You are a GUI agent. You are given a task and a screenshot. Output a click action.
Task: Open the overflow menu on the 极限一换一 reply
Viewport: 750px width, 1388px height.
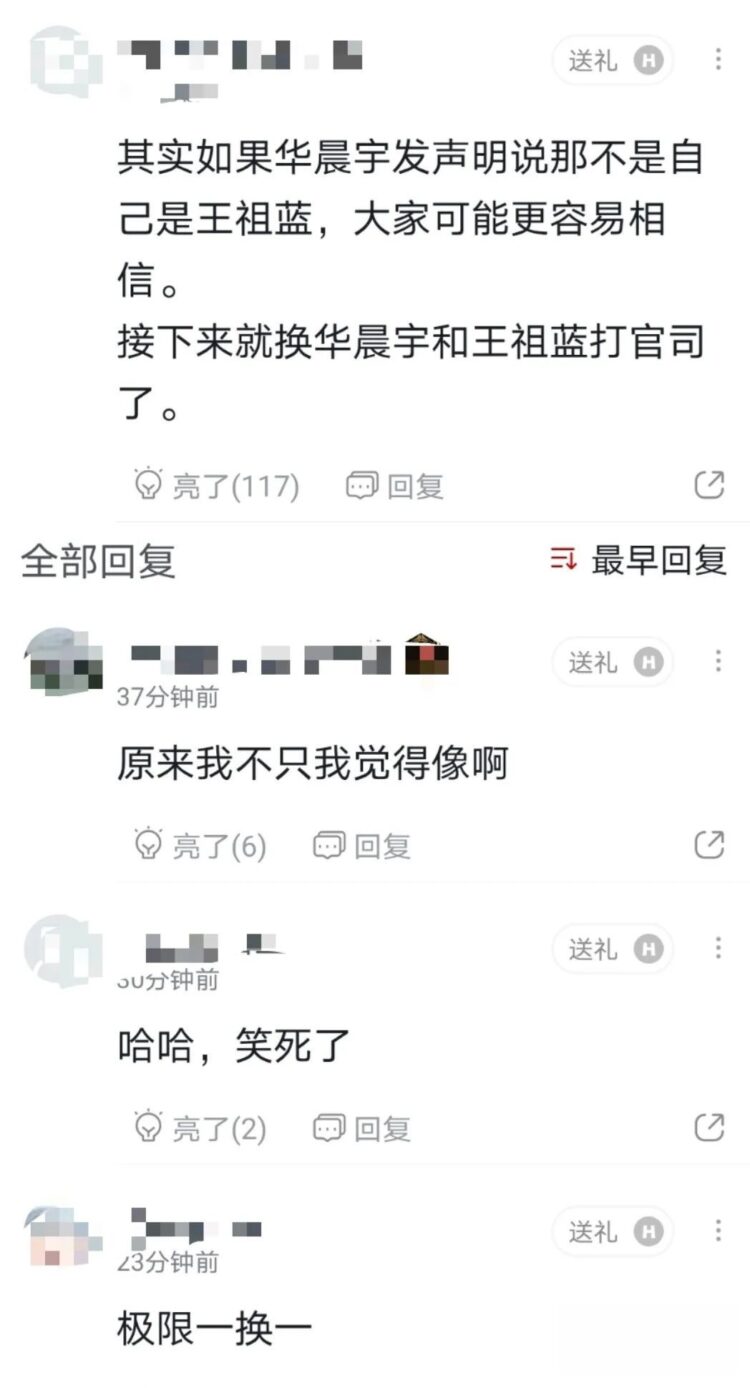pos(718,1231)
